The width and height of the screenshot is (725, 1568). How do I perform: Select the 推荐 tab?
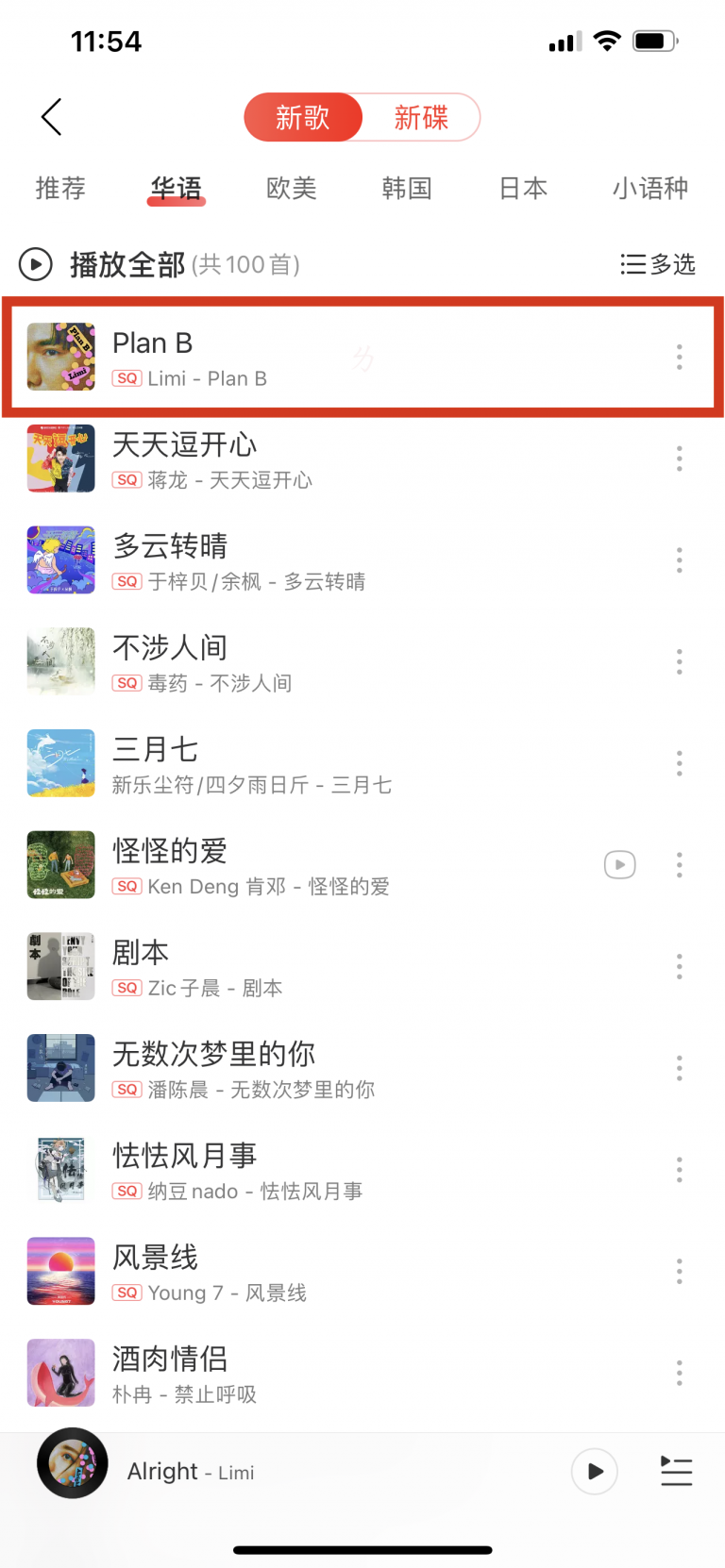[60, 189]
